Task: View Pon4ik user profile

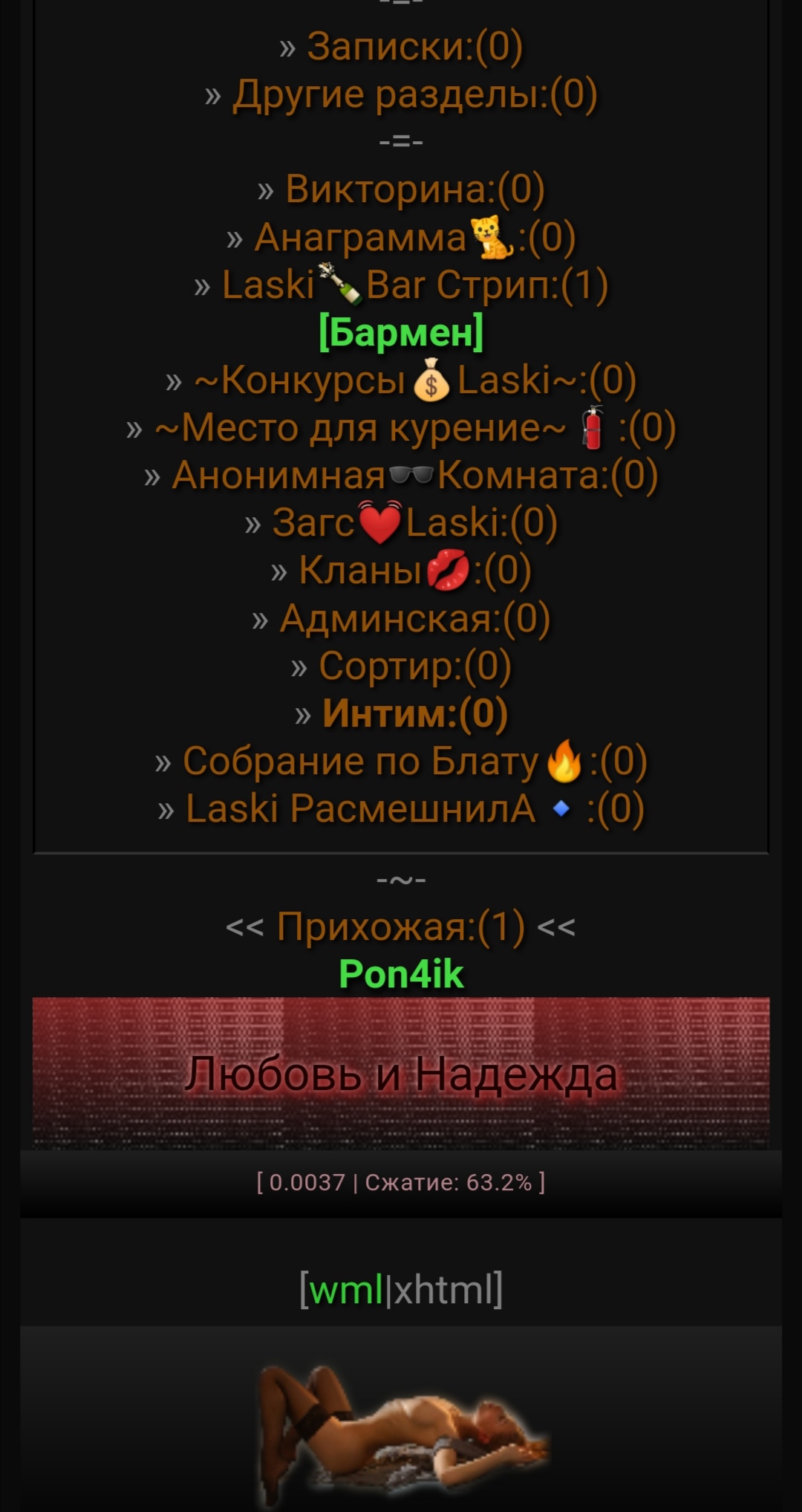Action: [x=400, y=974]
